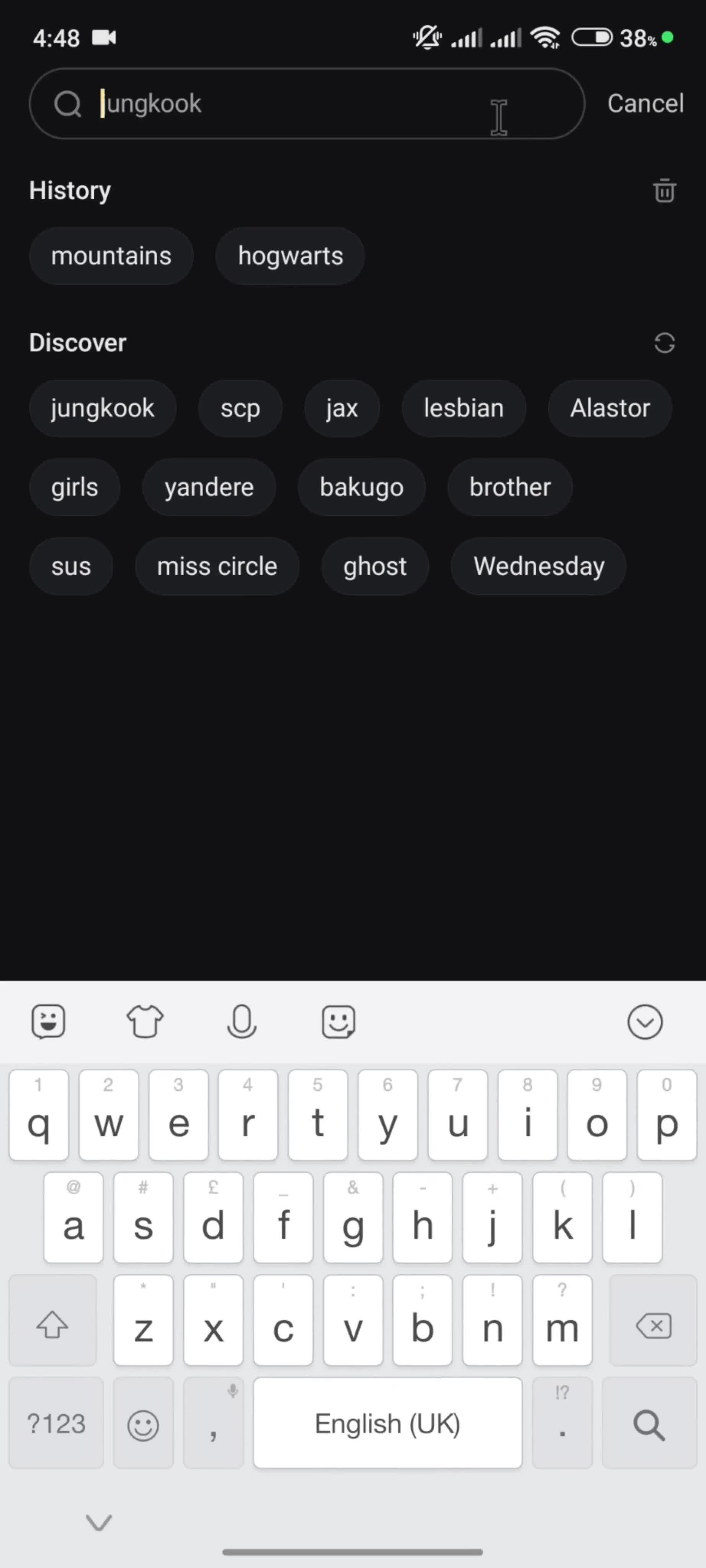Image resolution: width=706 pixels, height=1568 pixels.
Task: Tap the yandere chip
Action: point(209,487)
